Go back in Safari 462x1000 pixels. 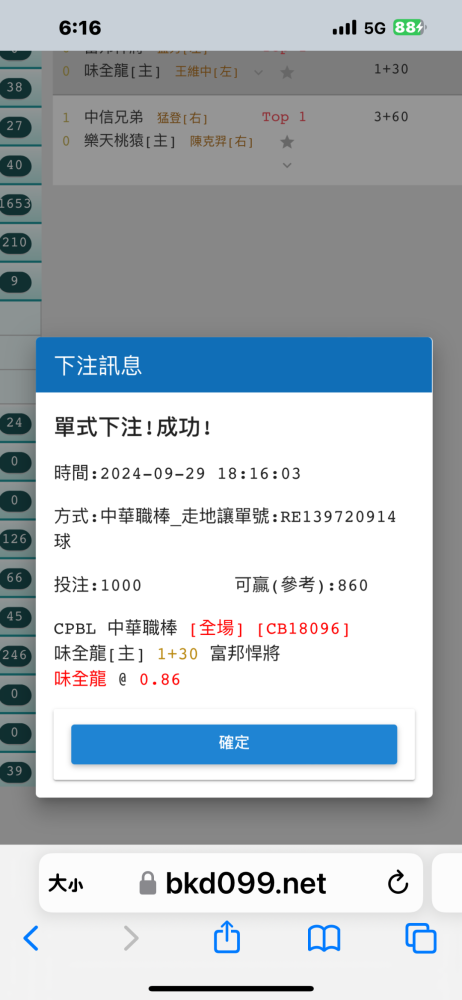pos(31,939)
